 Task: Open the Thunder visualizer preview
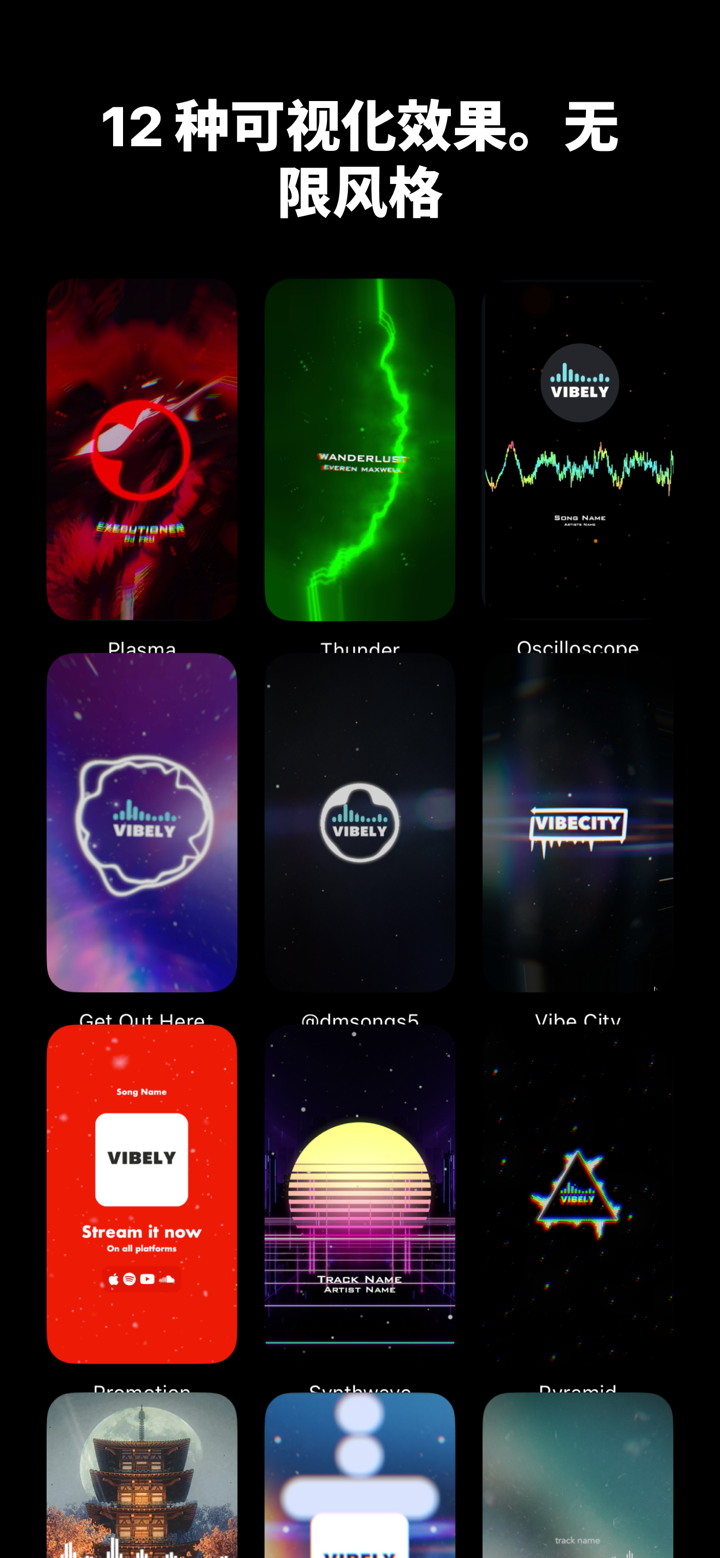[x=360, y=448]
